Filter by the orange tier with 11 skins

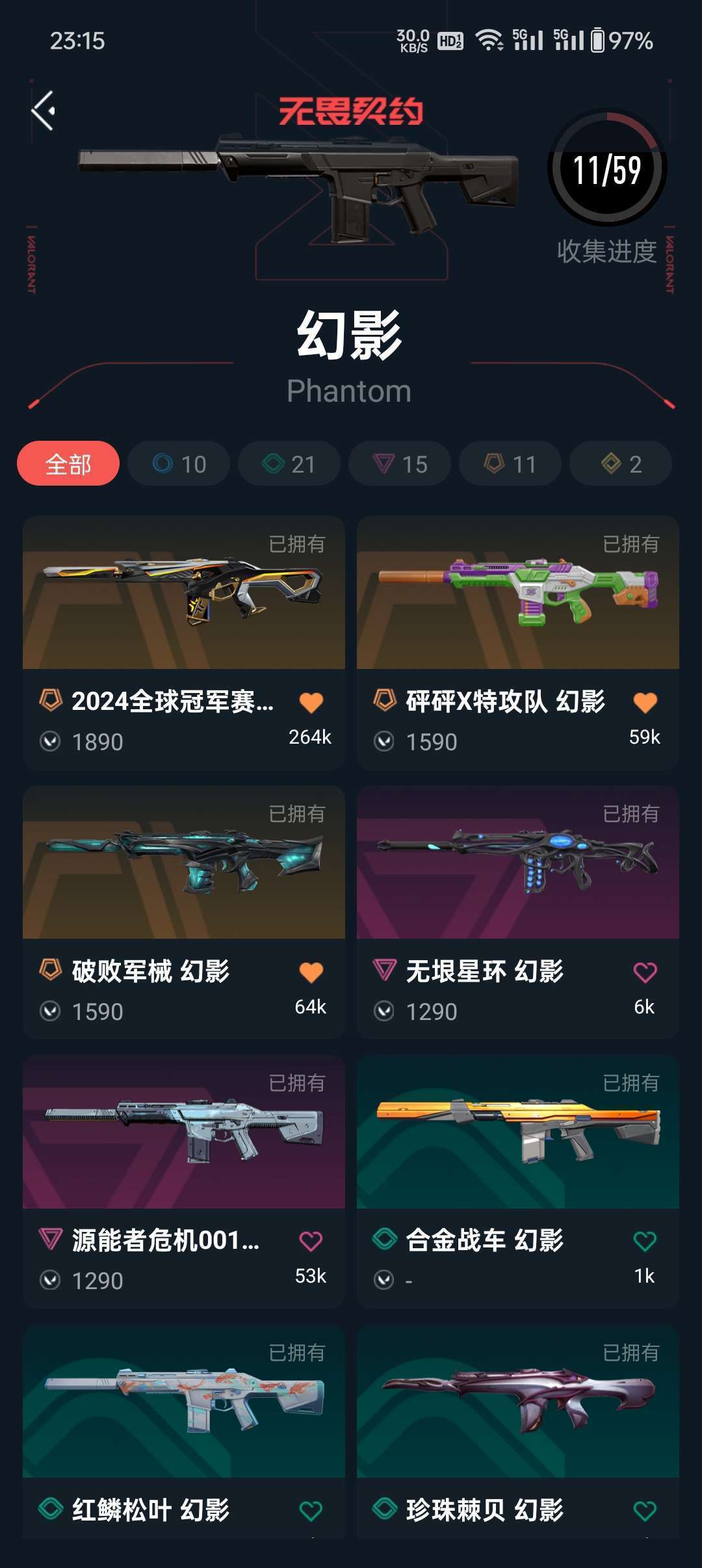click(x=510, y=464)
